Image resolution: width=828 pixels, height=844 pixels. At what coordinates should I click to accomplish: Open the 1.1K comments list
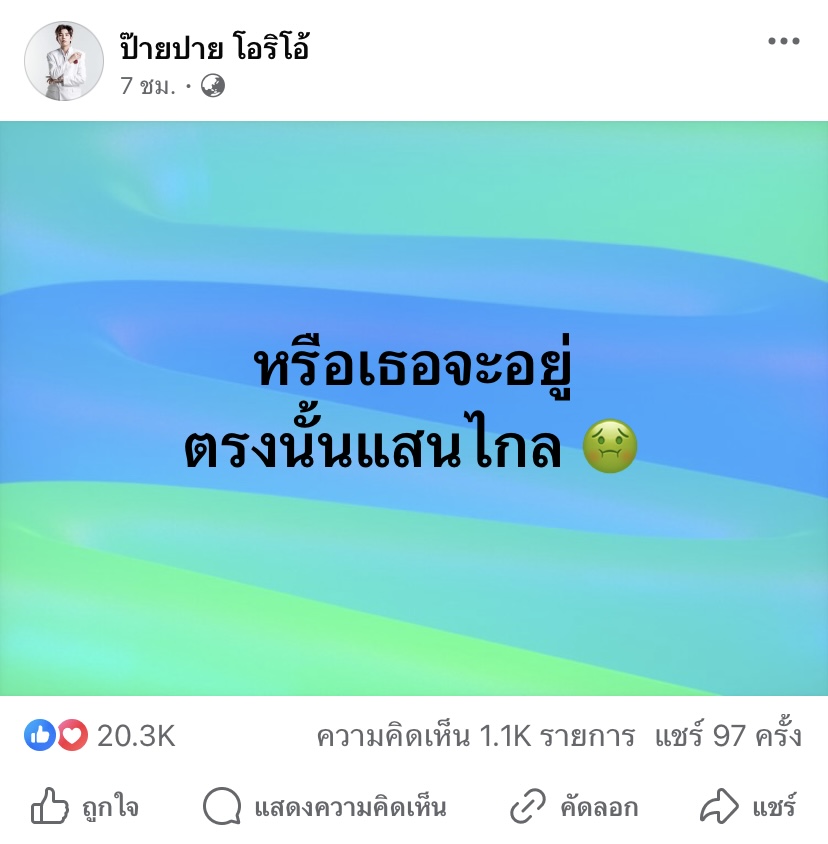(475, 738)
